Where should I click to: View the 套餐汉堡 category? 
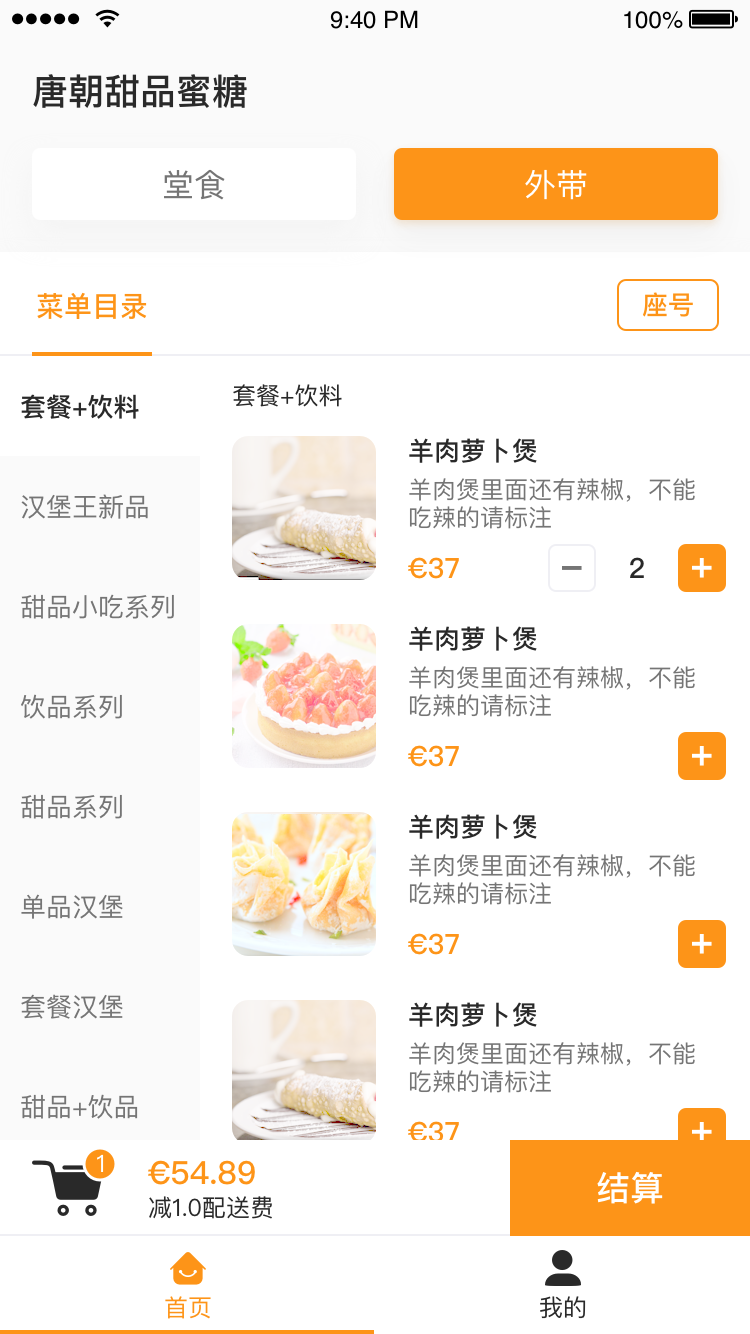pos(72,1007)
